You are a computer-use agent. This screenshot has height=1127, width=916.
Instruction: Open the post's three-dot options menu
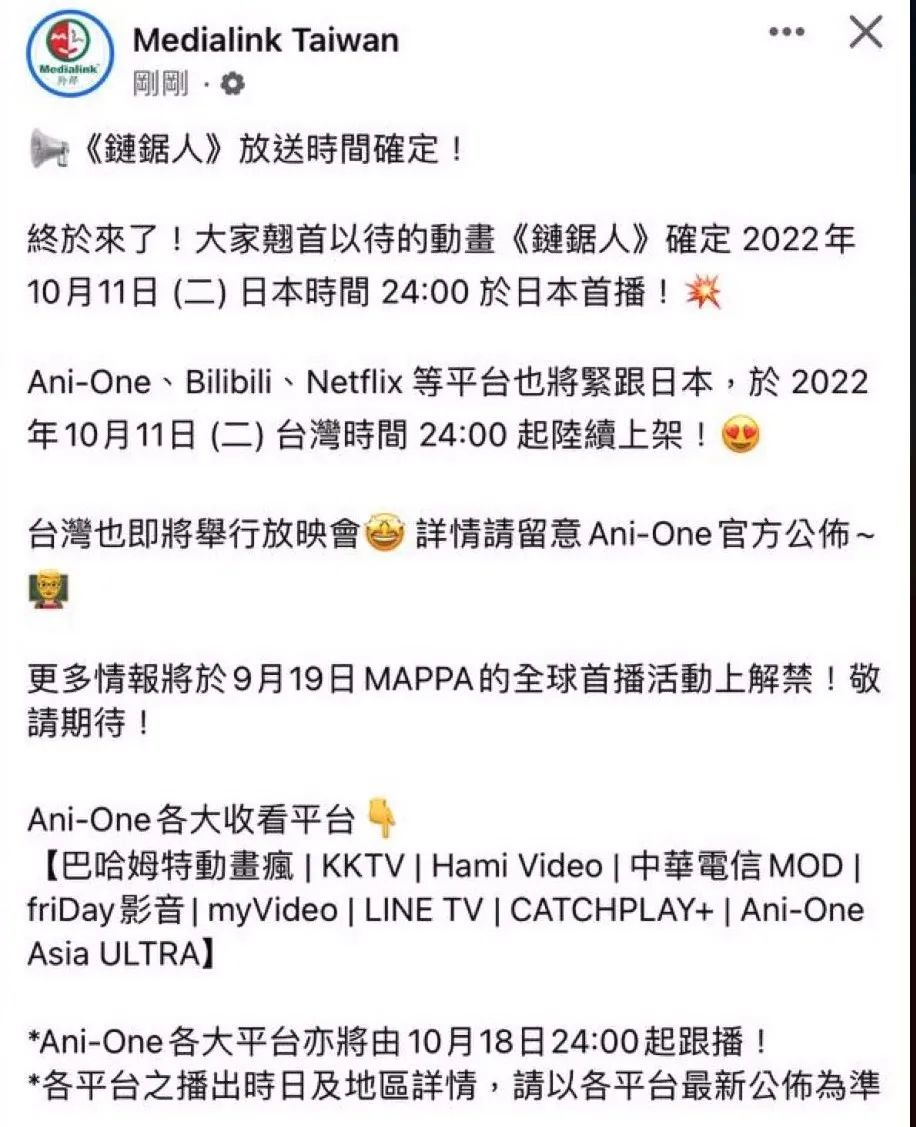[787, 33]
